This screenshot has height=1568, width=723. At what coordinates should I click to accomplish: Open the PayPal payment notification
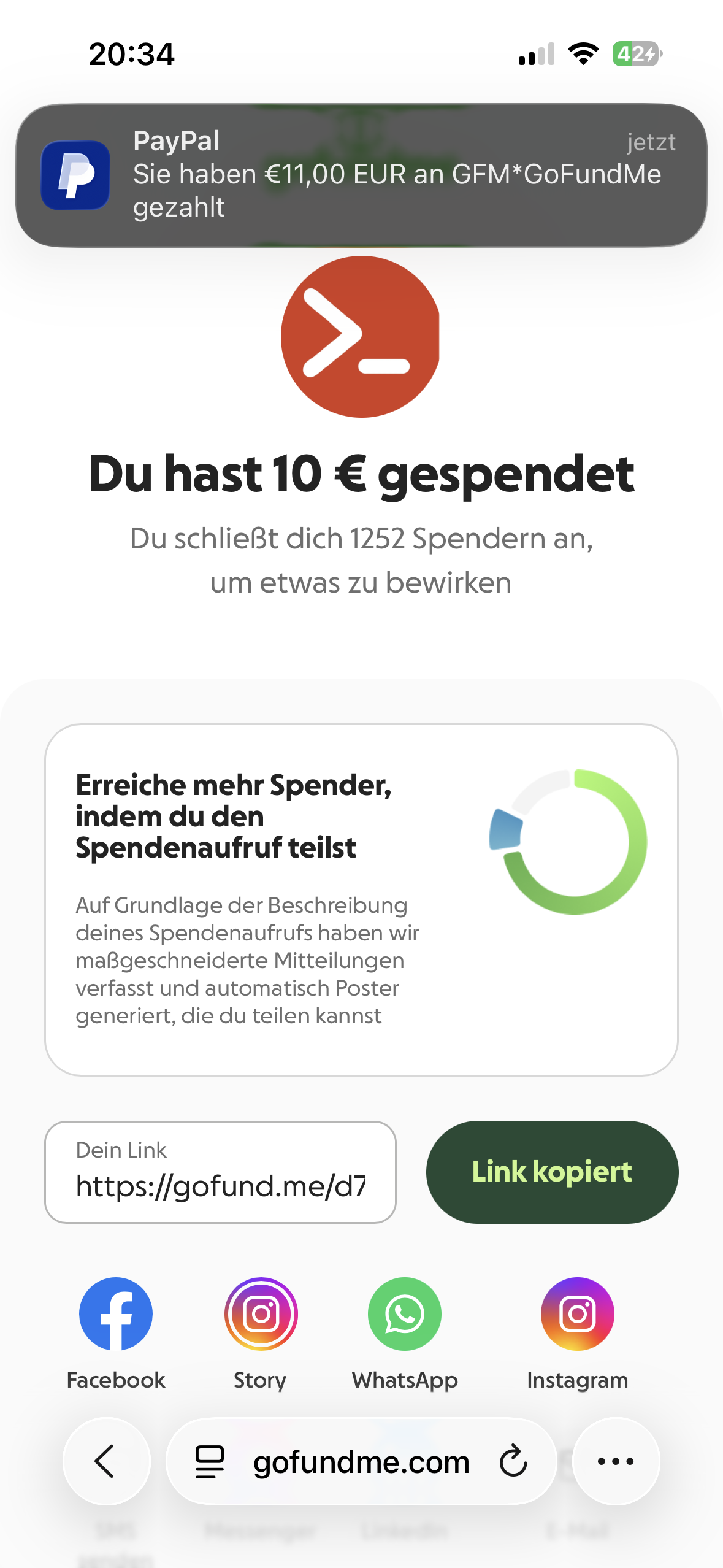pyautogui.click(x=361, y=175)
